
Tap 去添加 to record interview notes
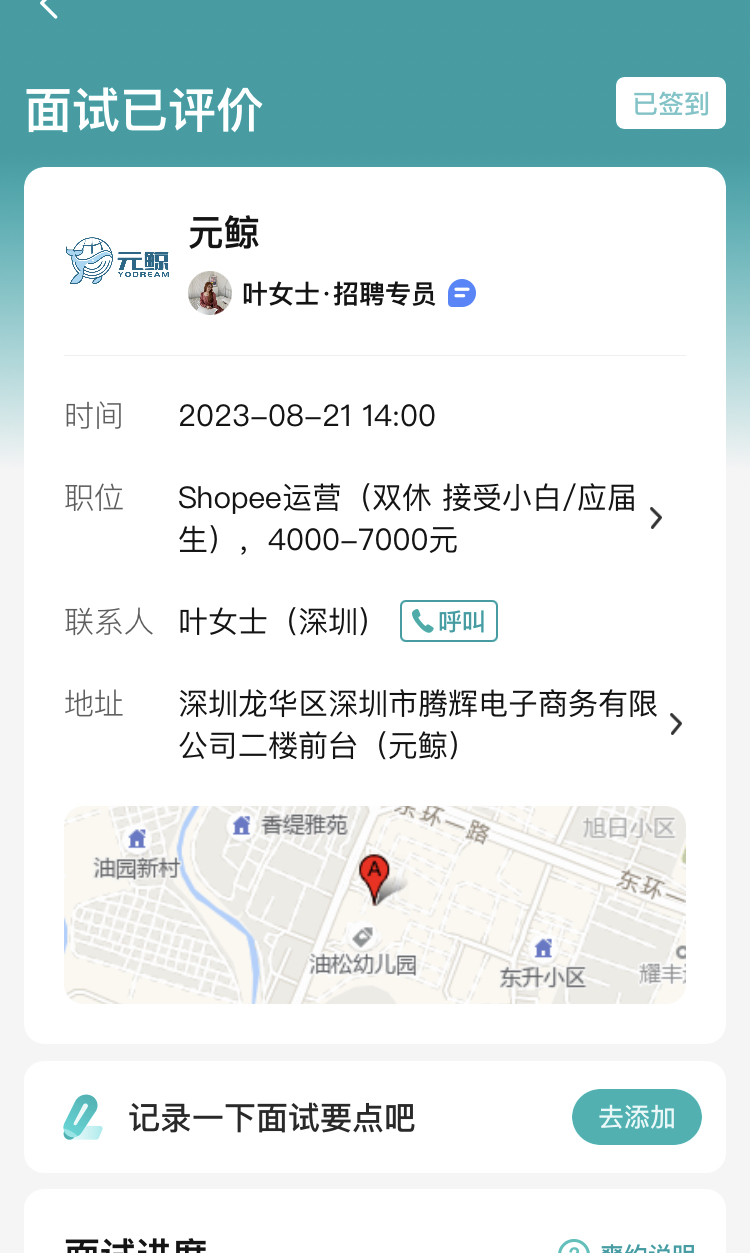click(636, 1116)
